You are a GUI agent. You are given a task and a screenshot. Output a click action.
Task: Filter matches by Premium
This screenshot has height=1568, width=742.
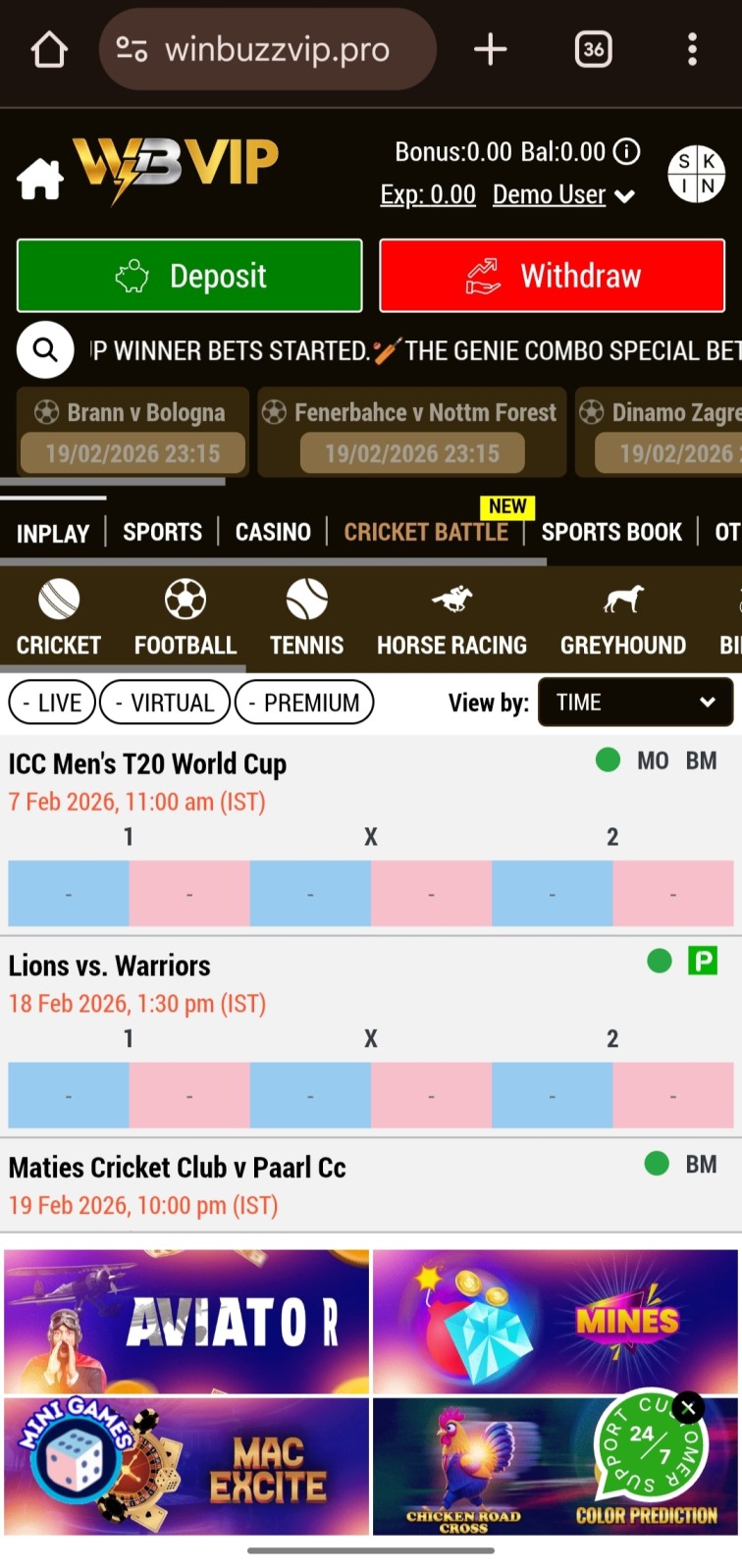304,703
